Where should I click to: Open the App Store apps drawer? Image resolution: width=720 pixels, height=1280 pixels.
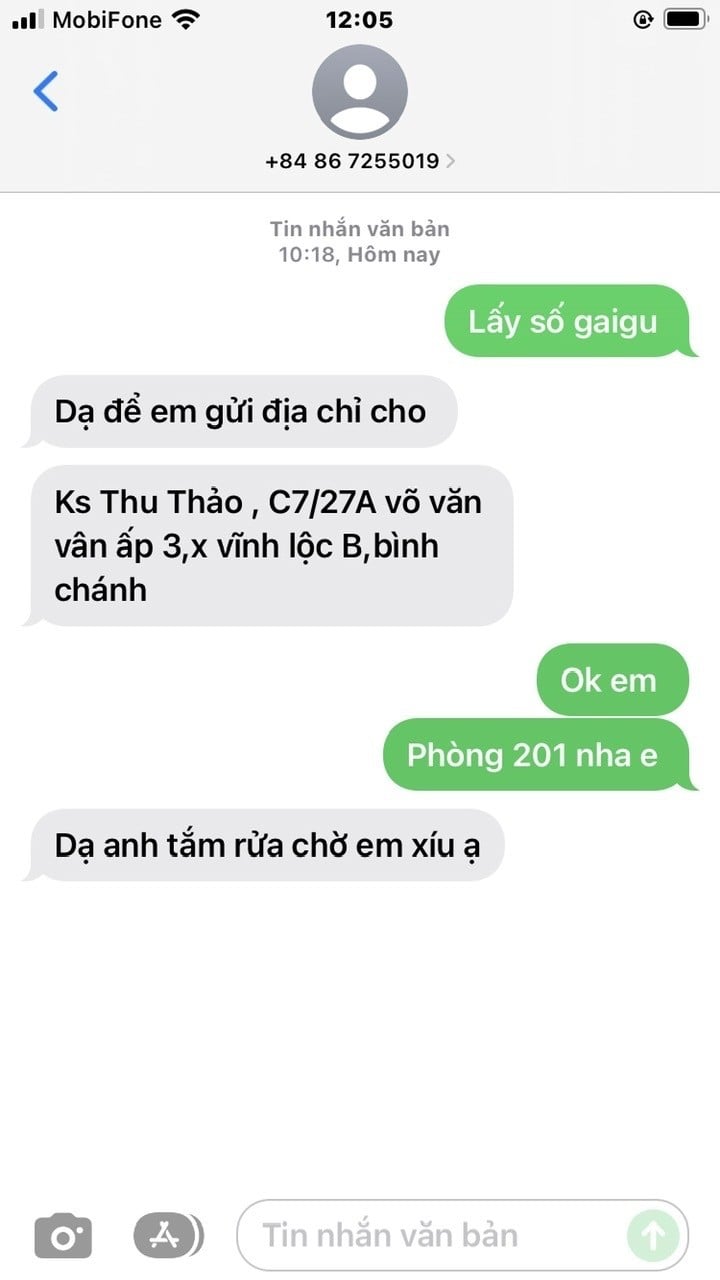click(x=165, y=1236)
